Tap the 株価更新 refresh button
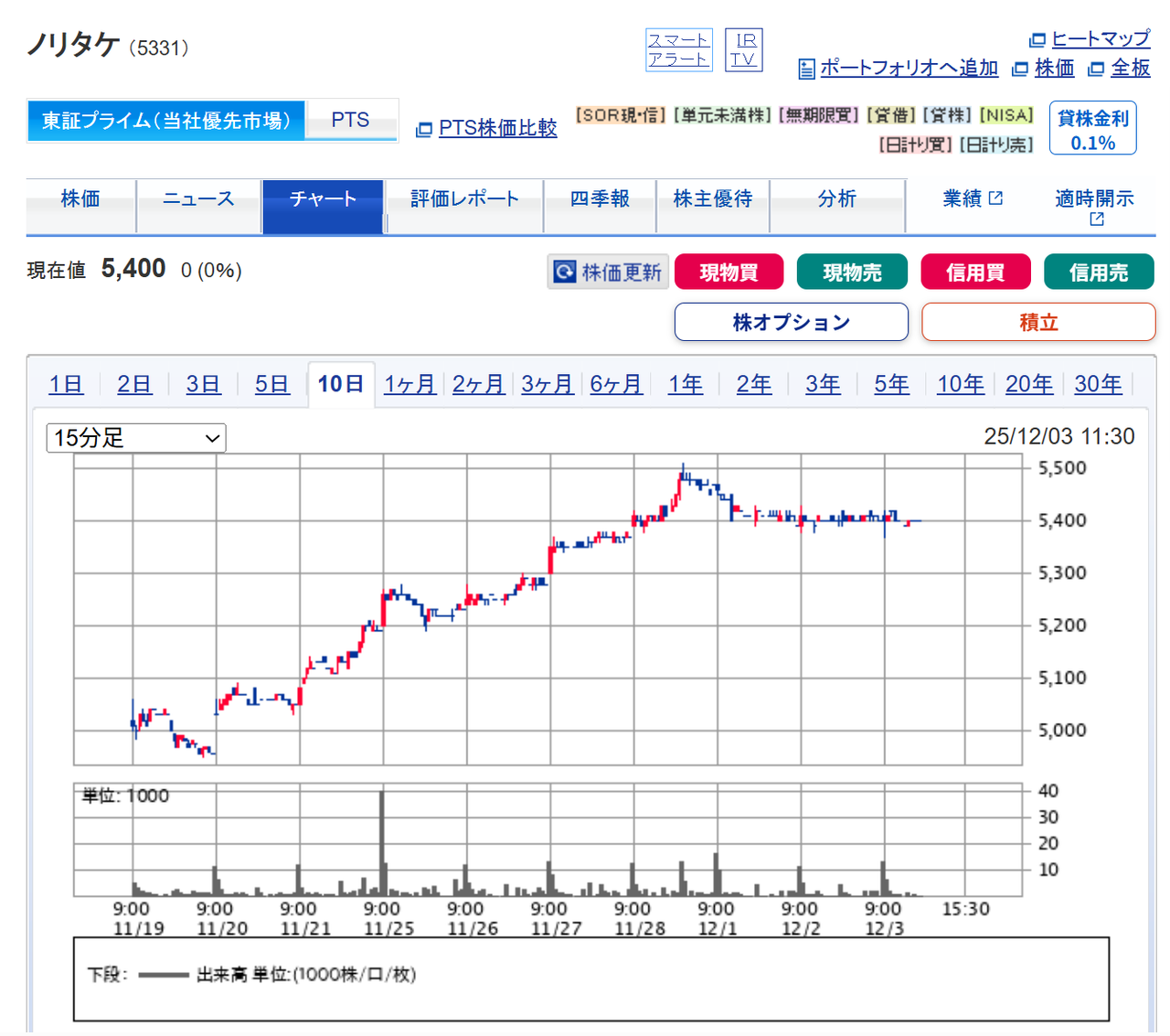The height and width of the screenshot is (1036, 1170). pyautogui.click(x=608, y=272)
